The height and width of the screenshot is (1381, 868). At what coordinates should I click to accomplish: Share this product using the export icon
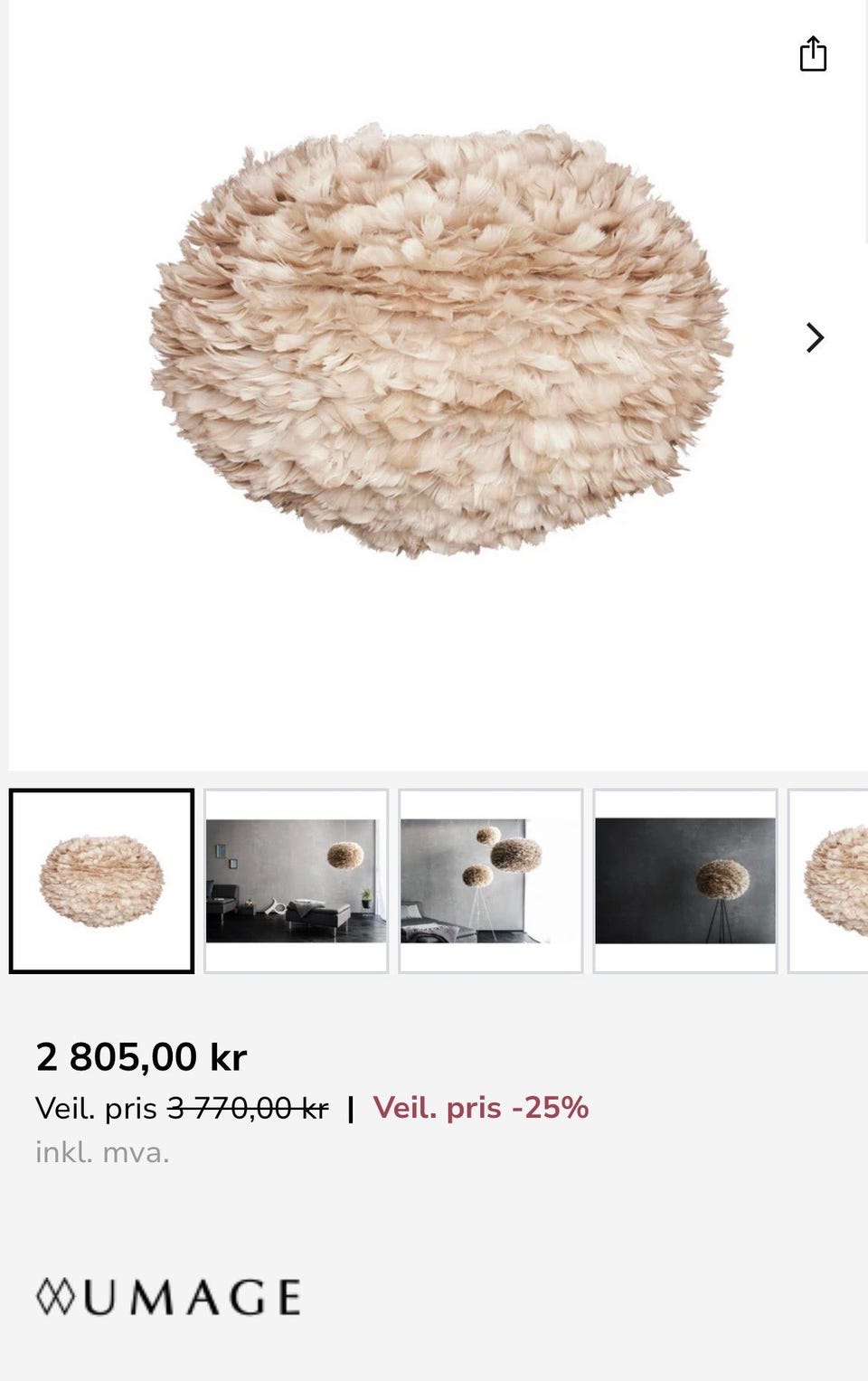pos(814,54)
